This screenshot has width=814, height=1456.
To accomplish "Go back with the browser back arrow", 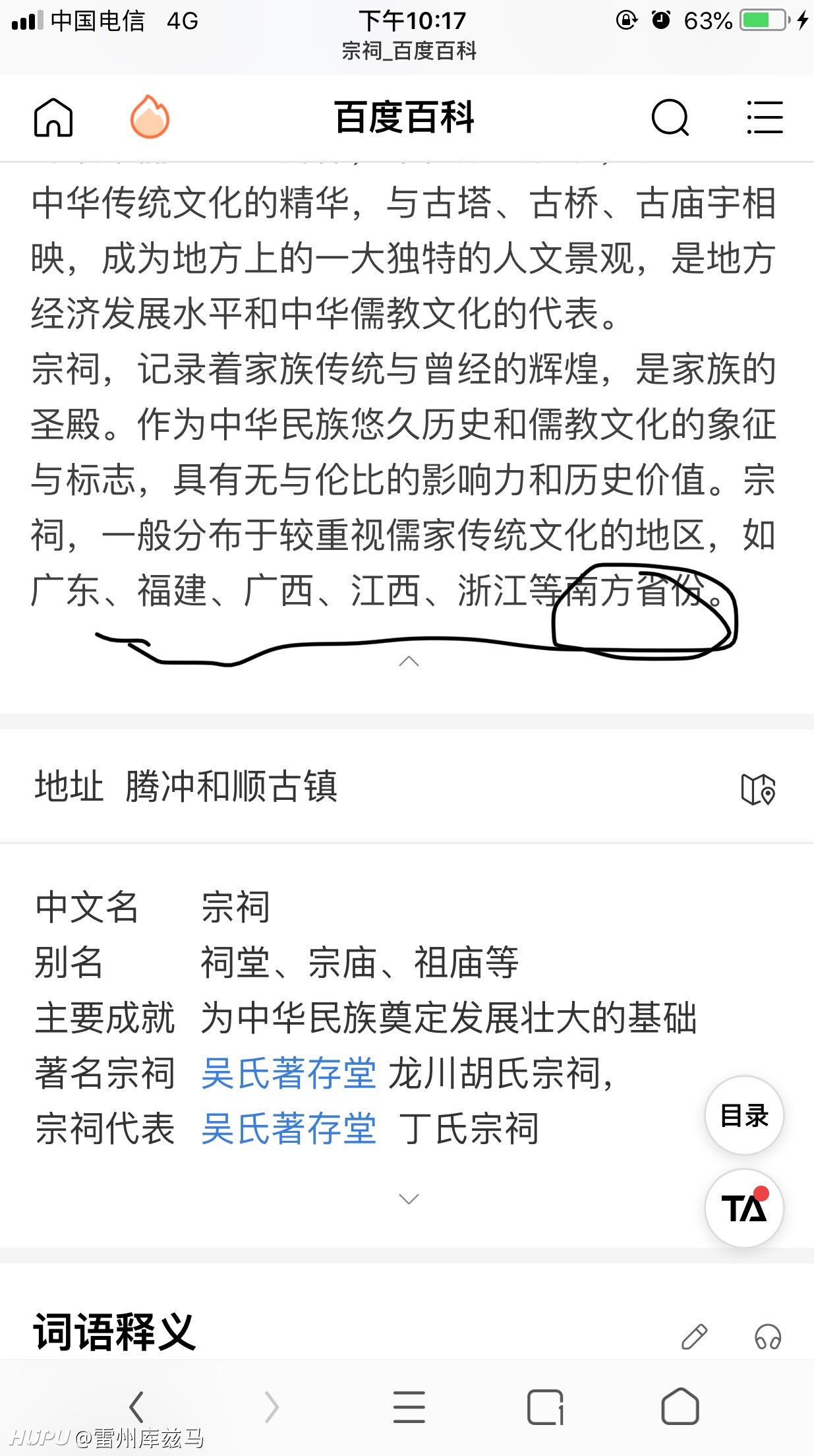I will pos(136,1407).
